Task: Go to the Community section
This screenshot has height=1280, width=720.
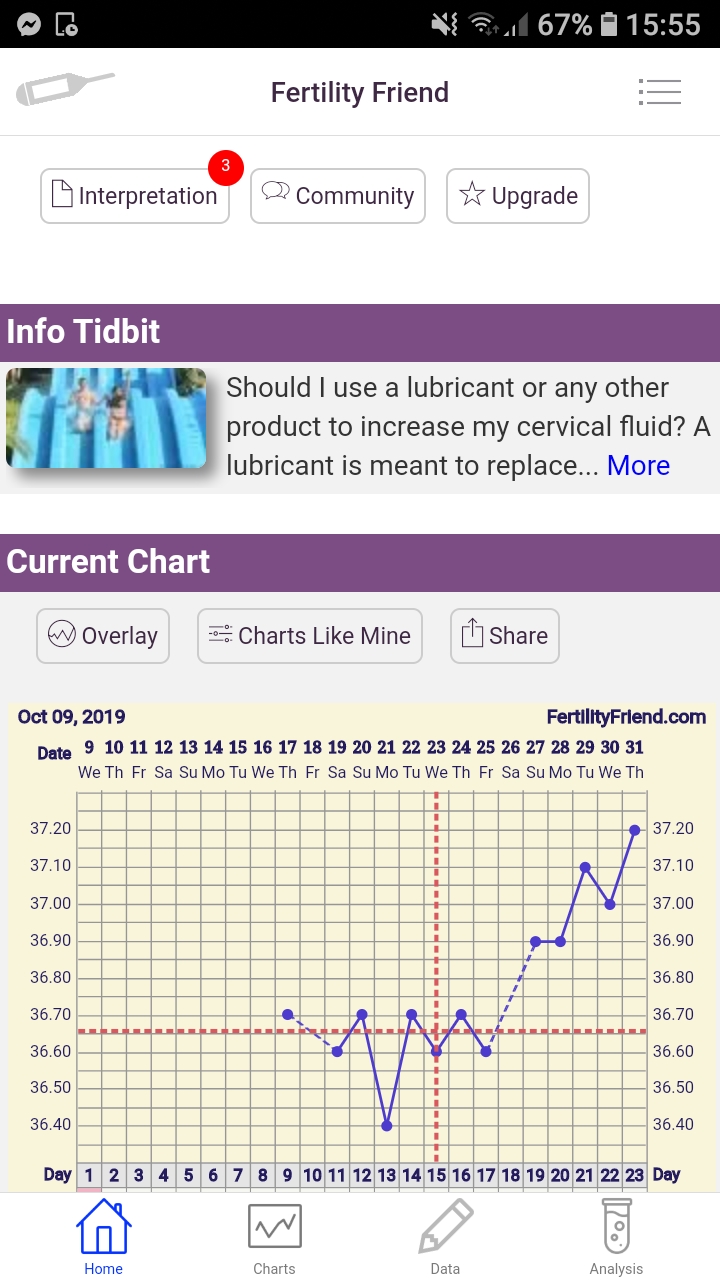Action: [338, 196]
